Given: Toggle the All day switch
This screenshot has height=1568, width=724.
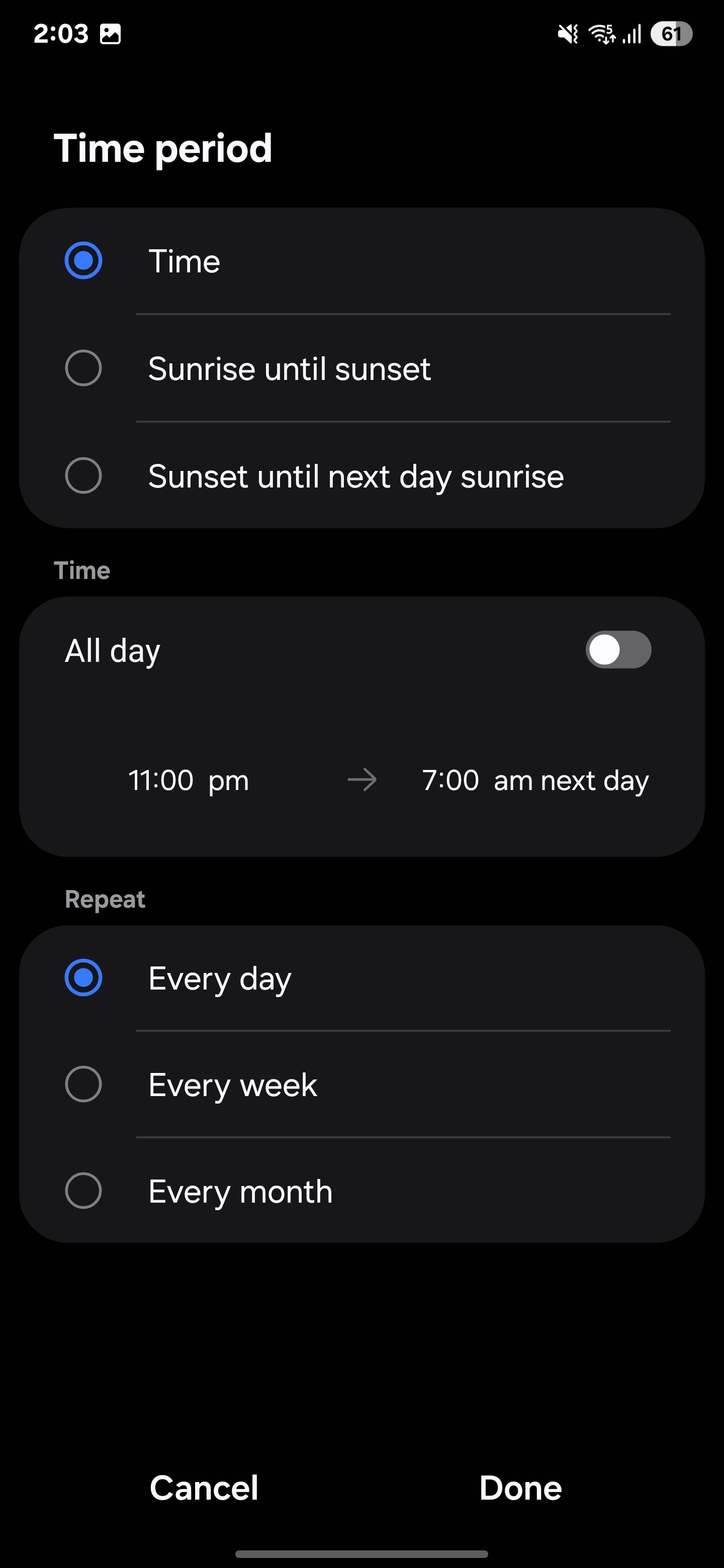Looking at the screenshot, I should click(x=618, y=649).
